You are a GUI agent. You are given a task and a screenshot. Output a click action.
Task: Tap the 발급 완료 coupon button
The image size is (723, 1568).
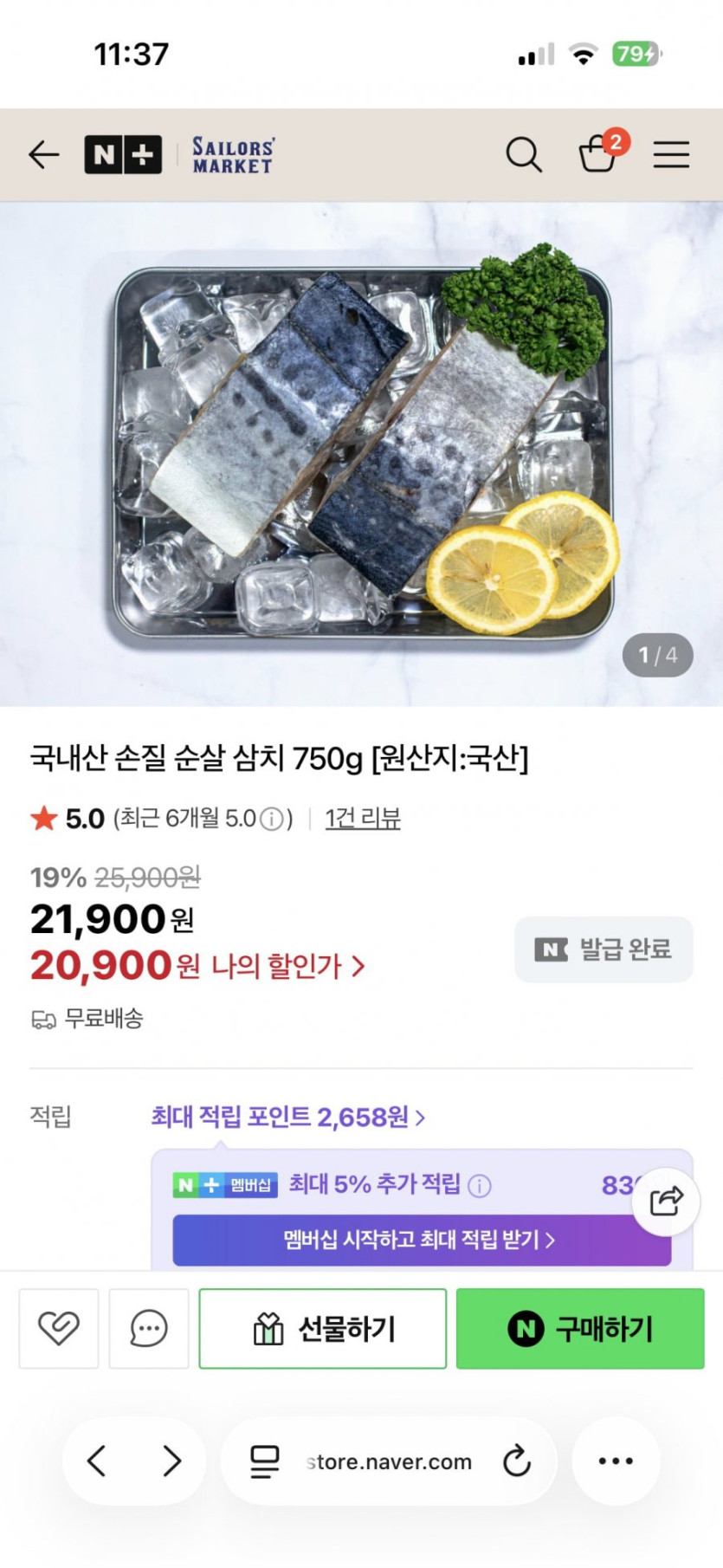[x=604, y=949]
